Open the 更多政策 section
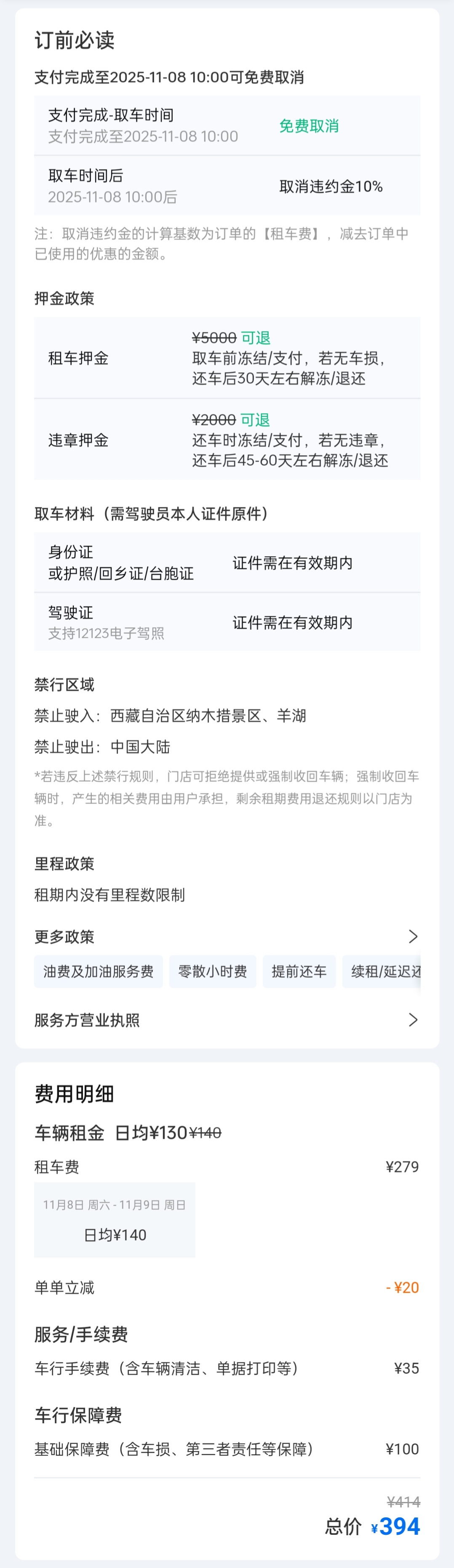 click(x=227, y=936)
